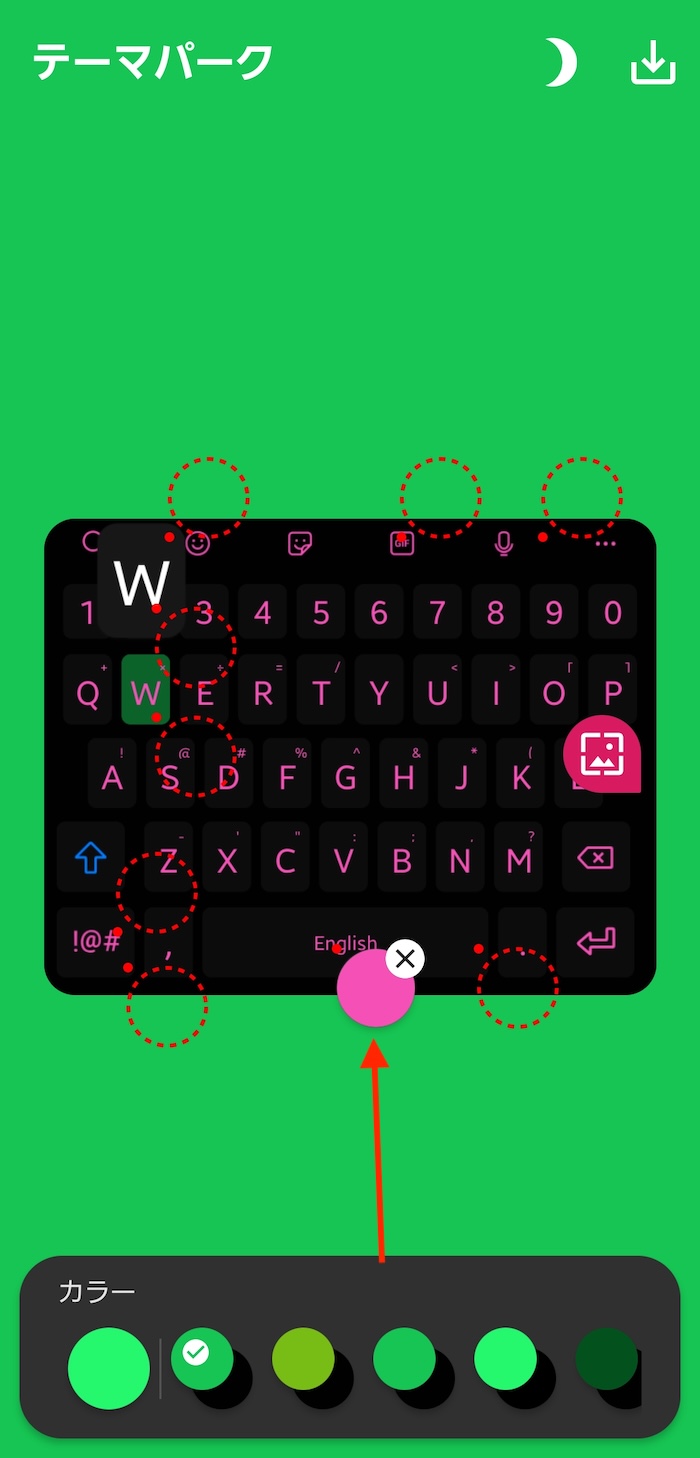Viewport: 700px width, 1458px height.
Task: Select the dashed circle above the emoji icon
Action: point(208,497)
